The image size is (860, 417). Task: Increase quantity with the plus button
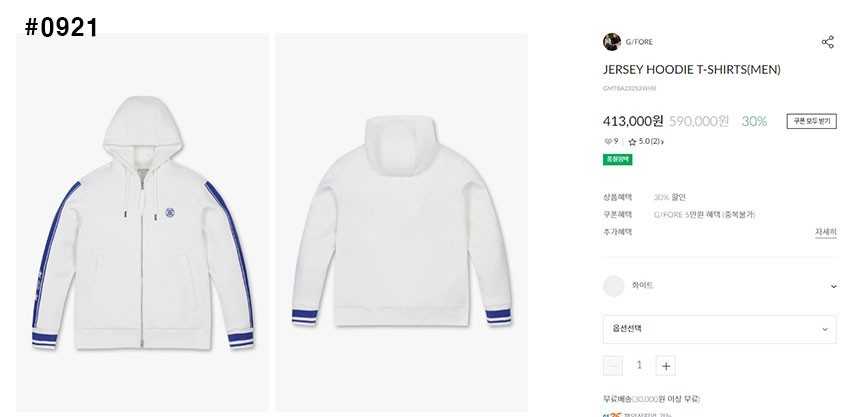[x=667, y=365]
